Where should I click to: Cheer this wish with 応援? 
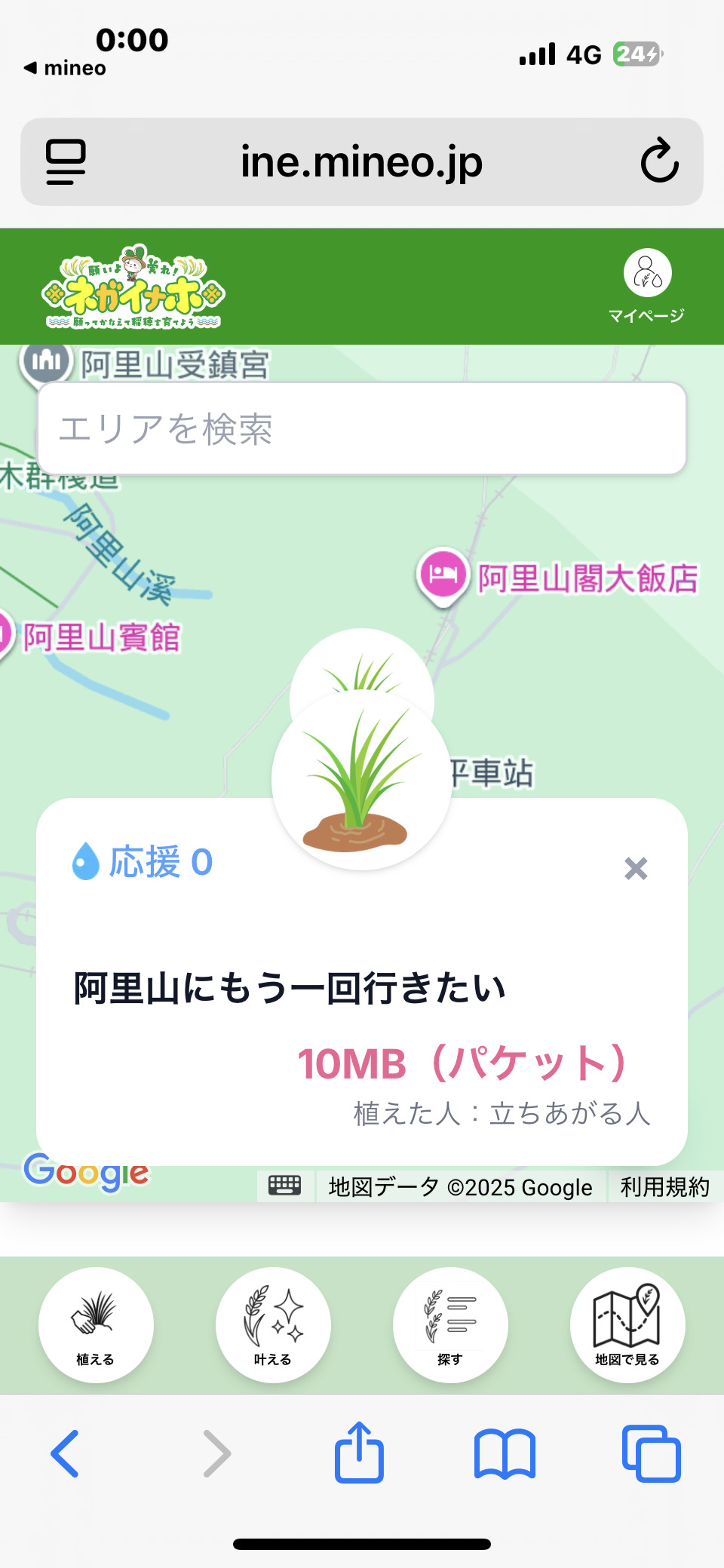click(143, 861)
